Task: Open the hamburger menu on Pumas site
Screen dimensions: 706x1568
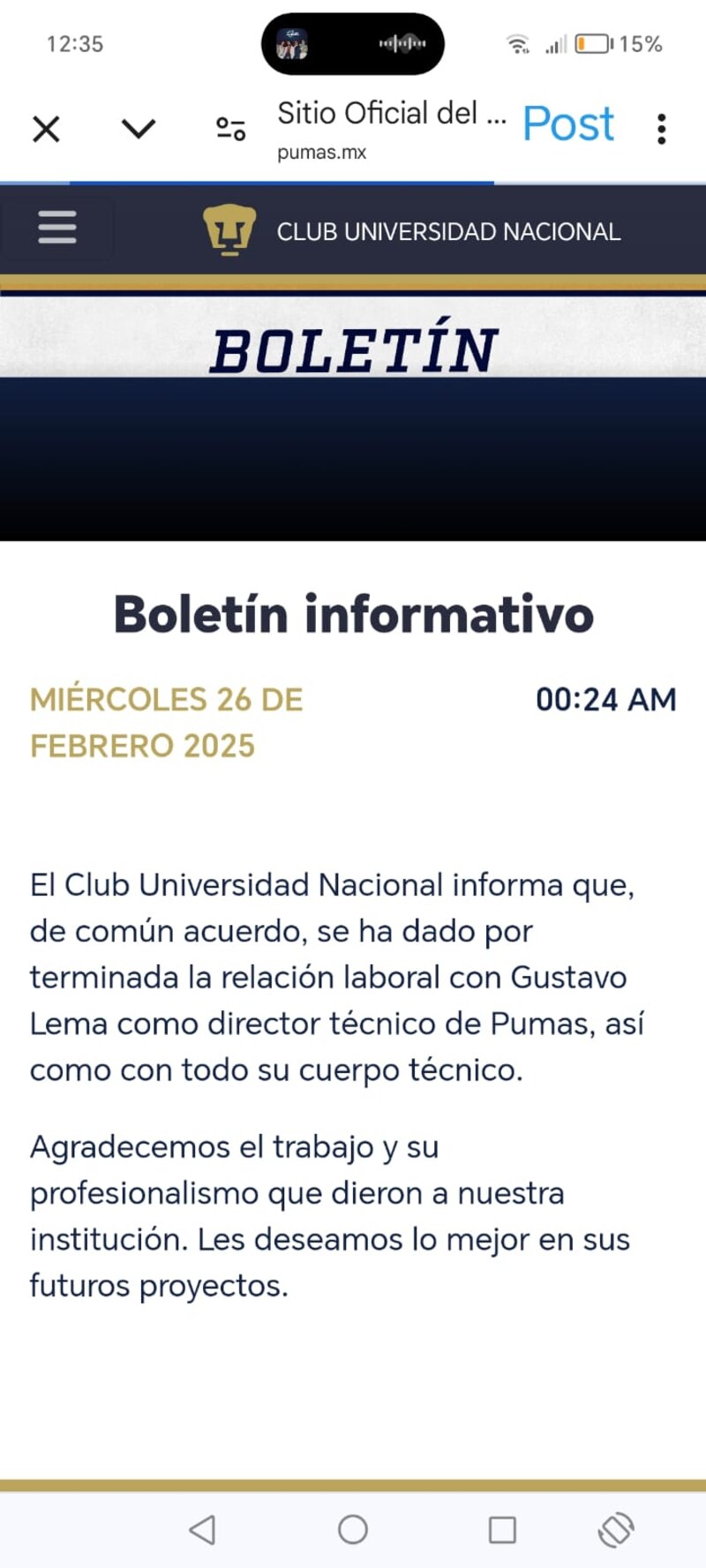Action: click(57, 229)
